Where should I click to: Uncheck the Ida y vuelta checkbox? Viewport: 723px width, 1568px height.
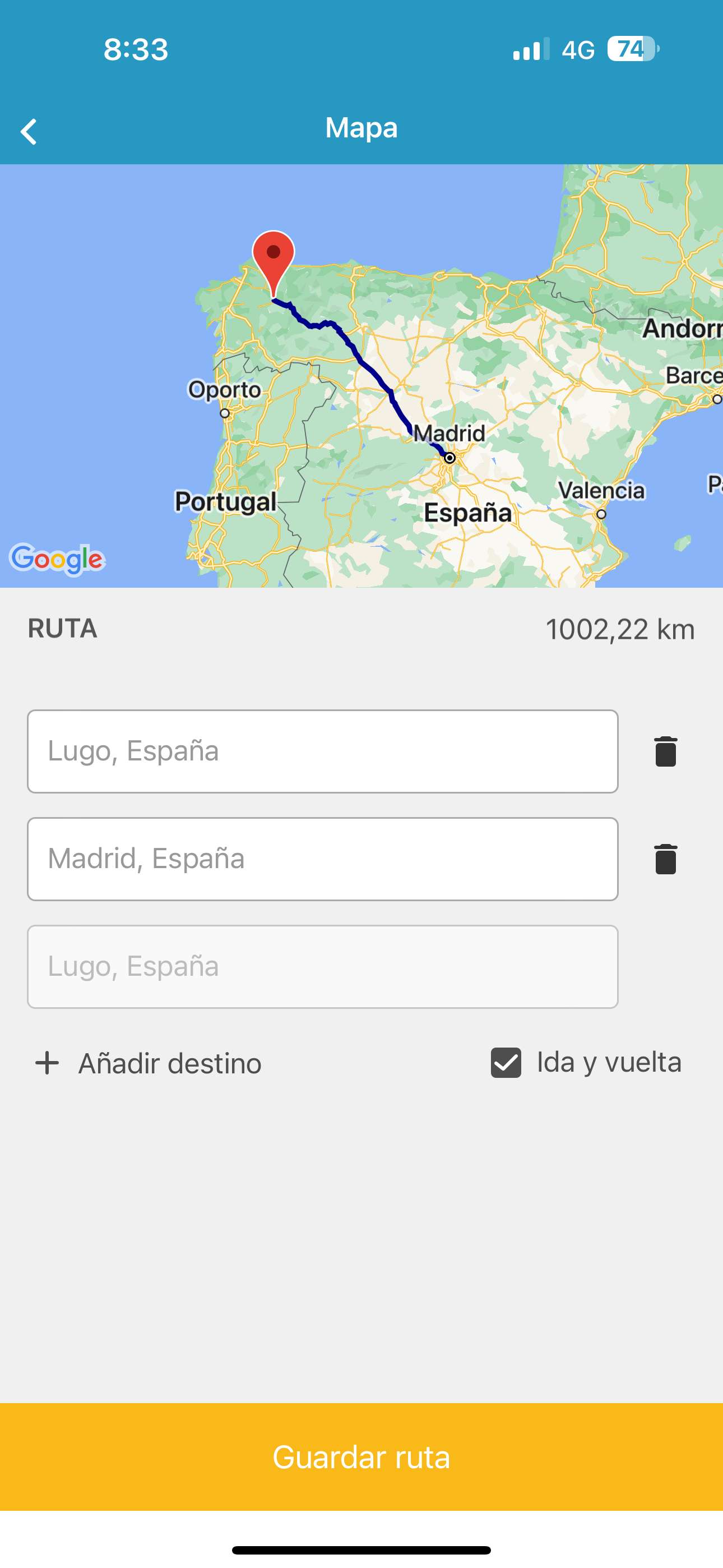tap(506, 1063)
